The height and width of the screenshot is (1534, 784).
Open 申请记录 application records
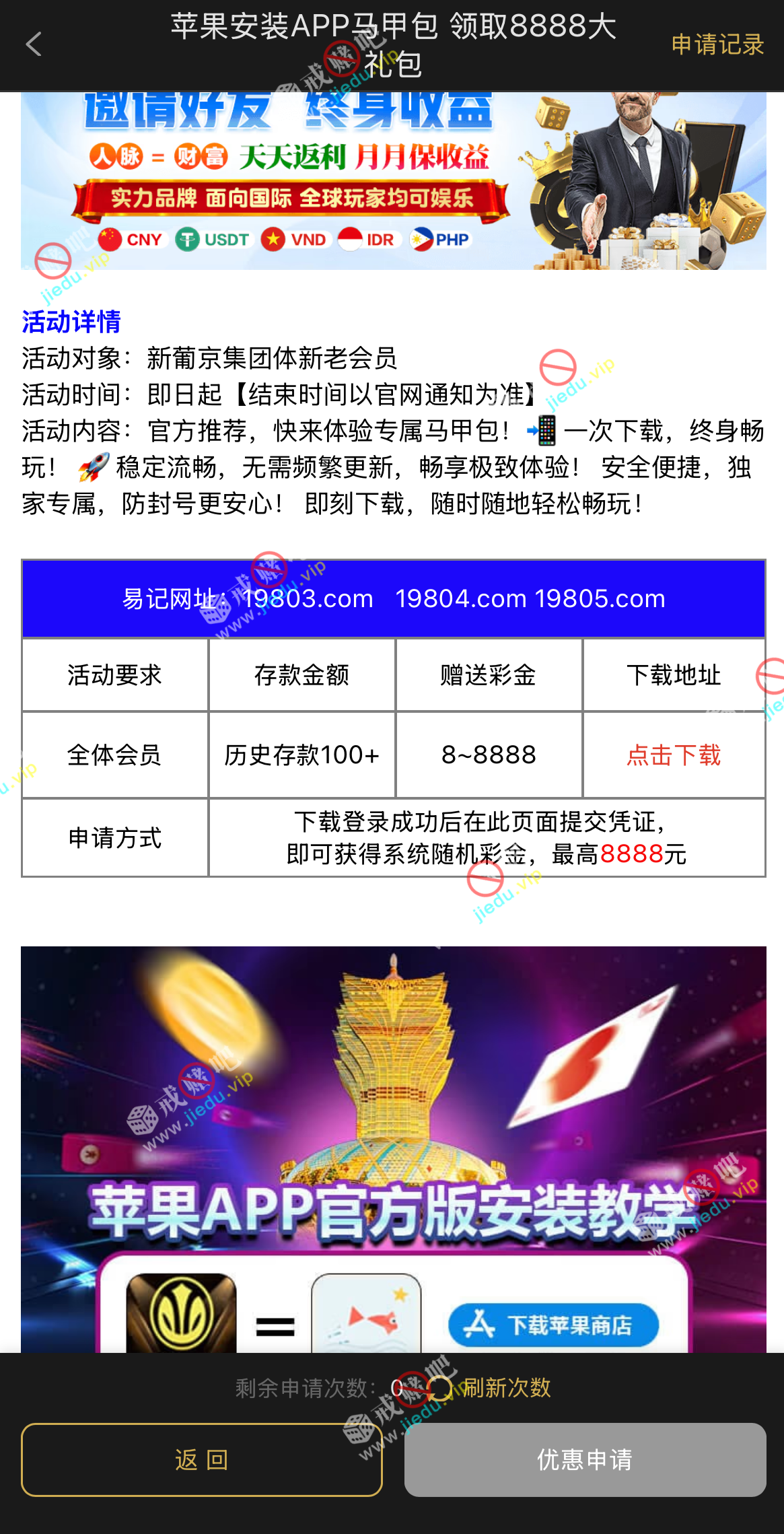pyautogui.click(x=717, y=44)
